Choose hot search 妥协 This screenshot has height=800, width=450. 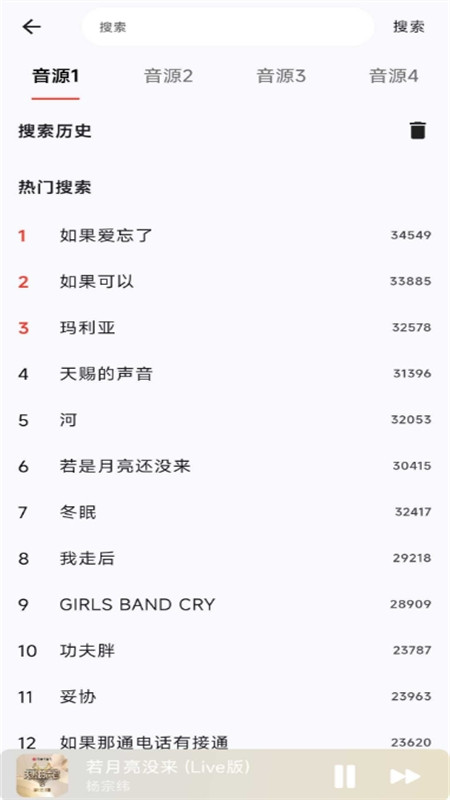225,696
